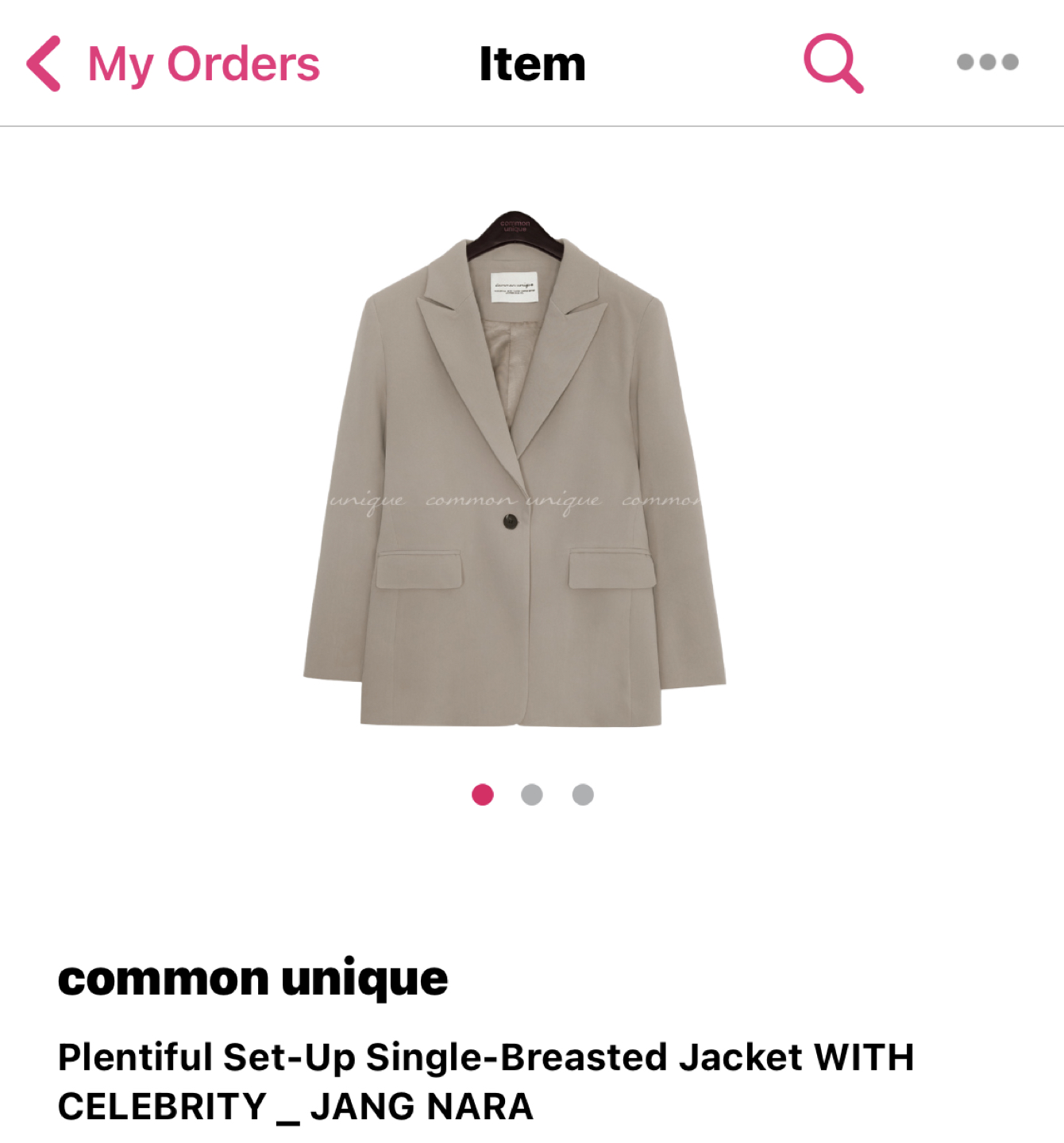This screenshot has height=1143, width=1064.
Task: Go back to My Orders
Action: tap(172, 63)
